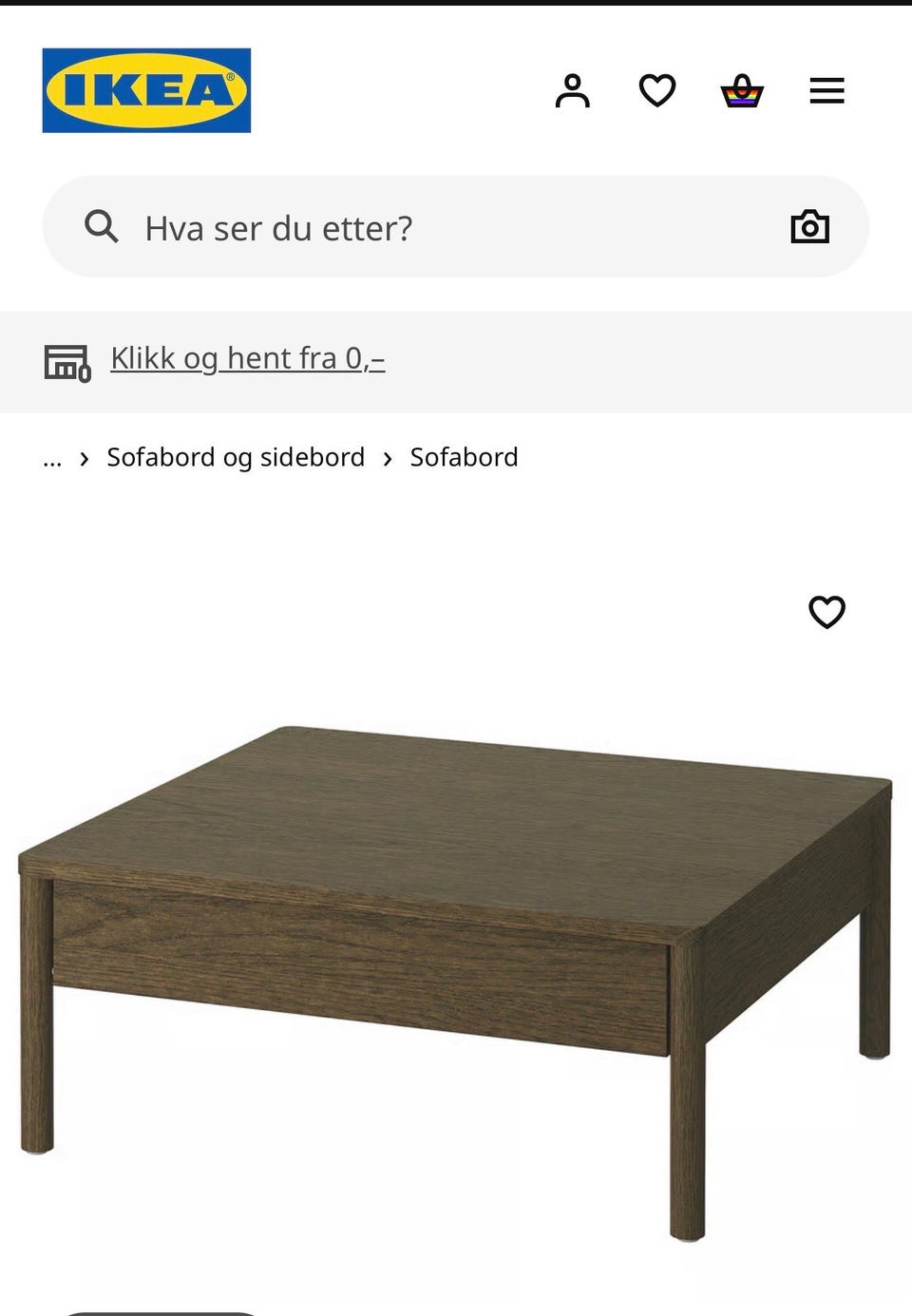Toggle the wishlist heart on the product image
Image resolution: width=912 pixels, height=1316 pixels.
click(826, 613)
